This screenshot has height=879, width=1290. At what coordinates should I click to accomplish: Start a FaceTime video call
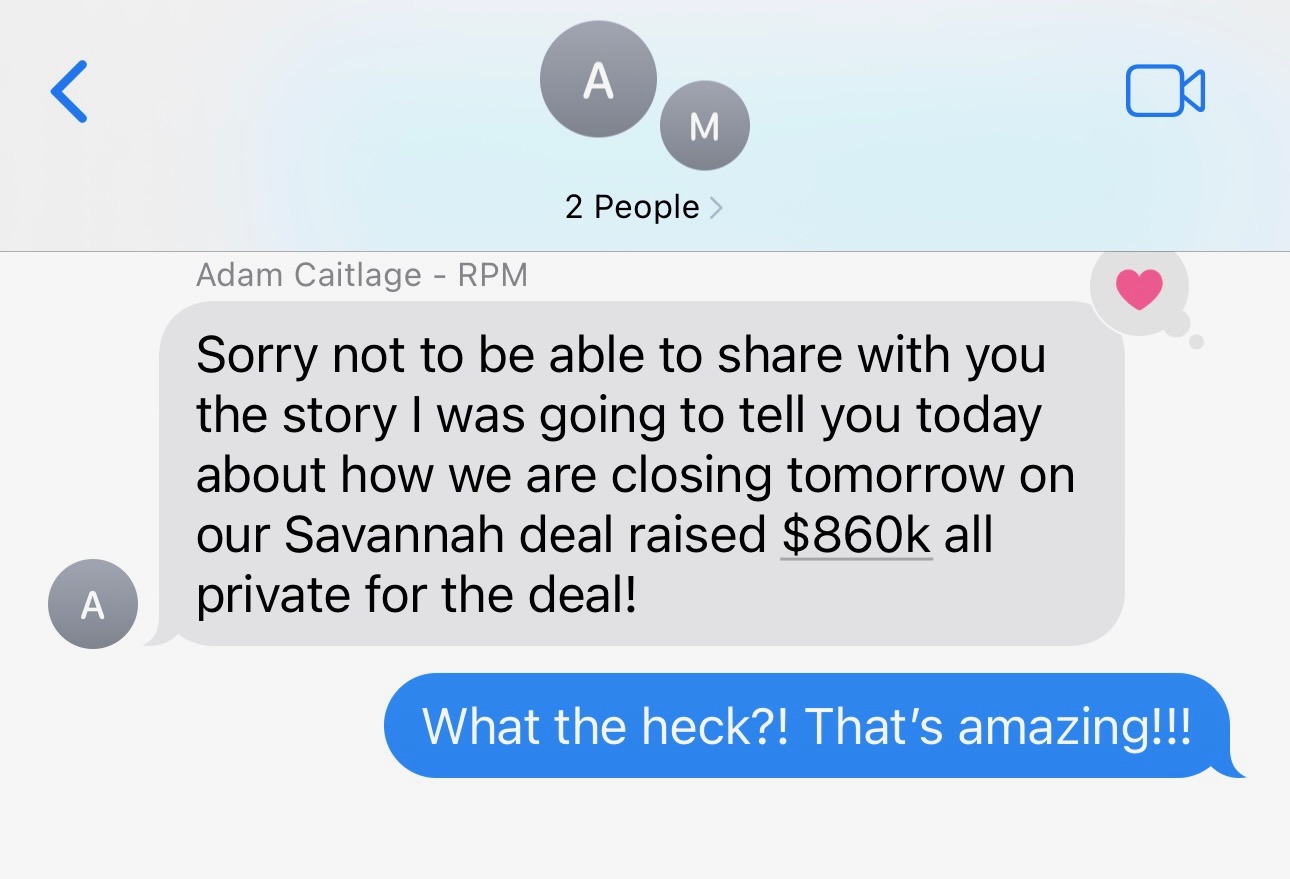click(1165, 91)
